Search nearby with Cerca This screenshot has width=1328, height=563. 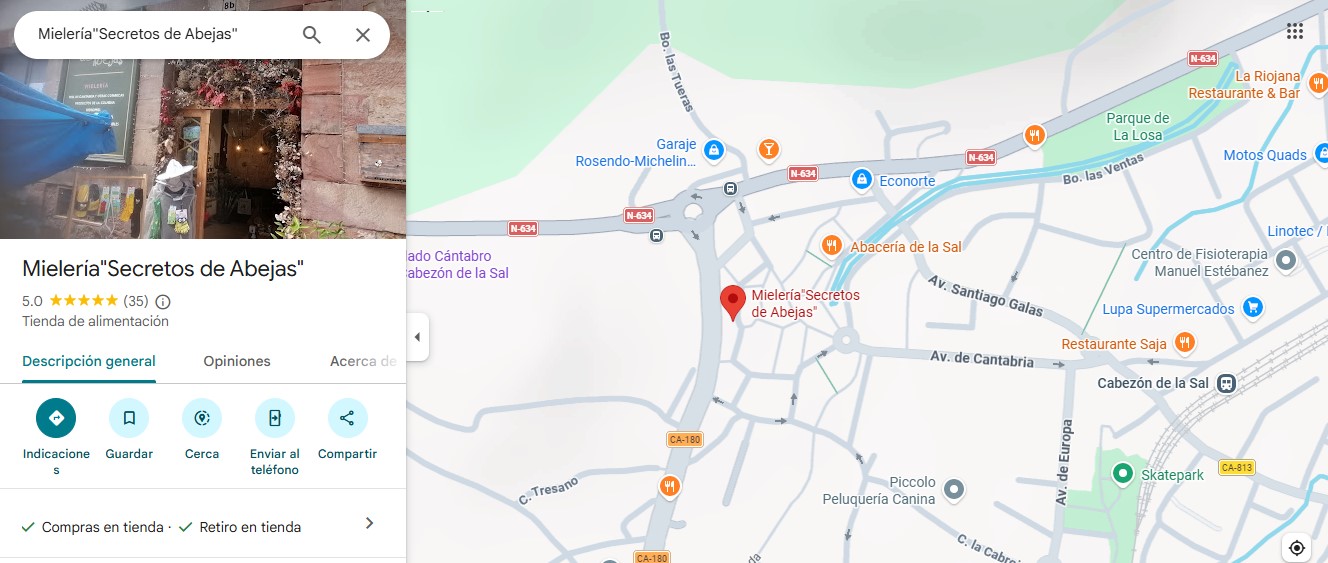pos(202,418)
